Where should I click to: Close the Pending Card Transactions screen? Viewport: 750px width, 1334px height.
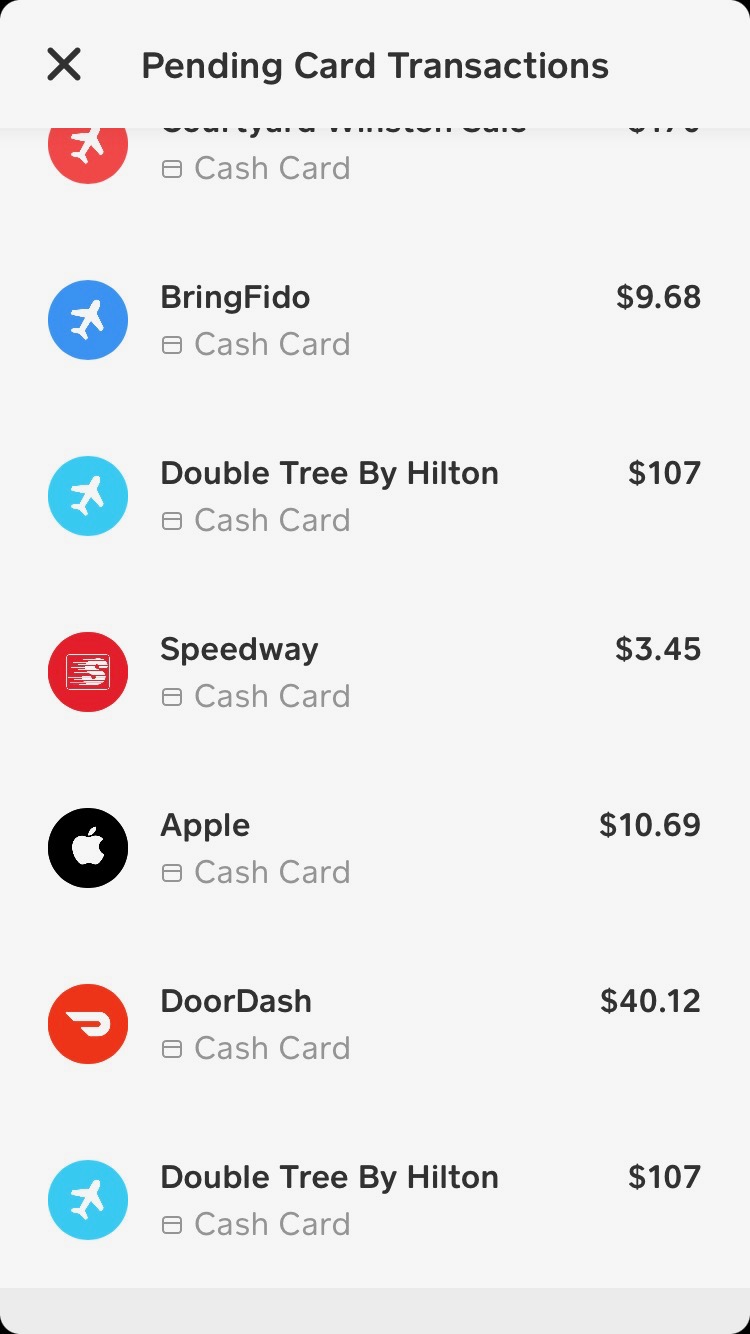[64, 65]
